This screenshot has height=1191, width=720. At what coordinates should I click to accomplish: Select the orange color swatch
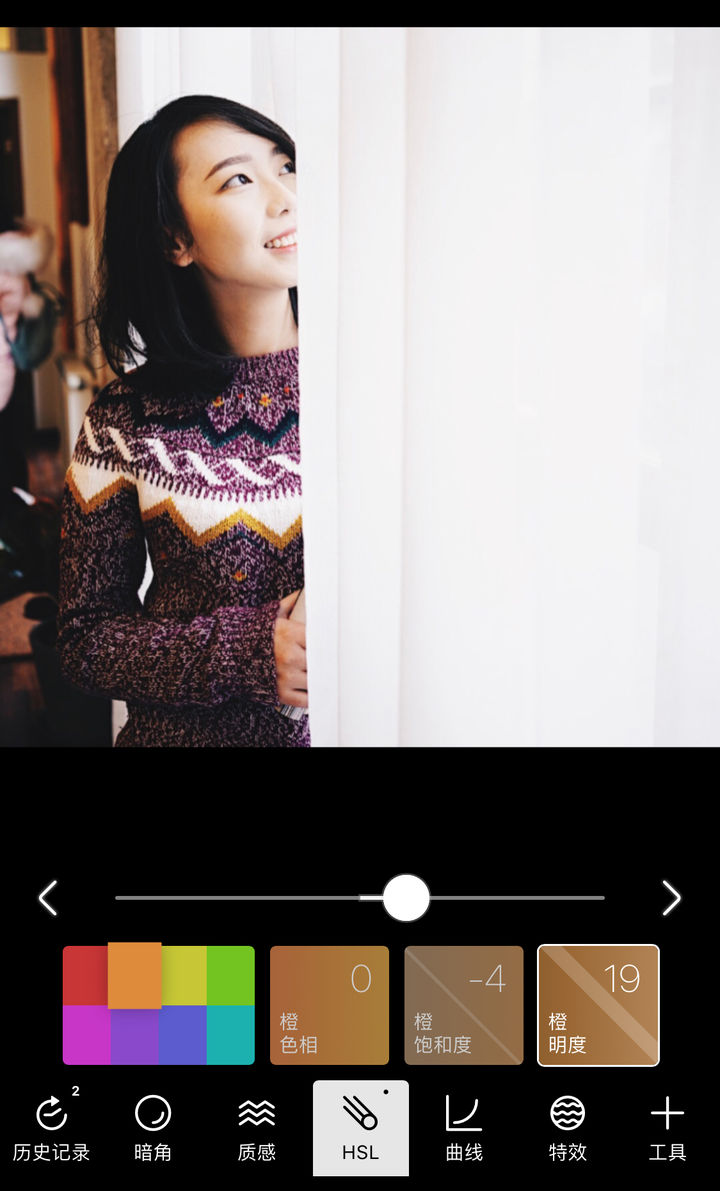tap(134, 975)
